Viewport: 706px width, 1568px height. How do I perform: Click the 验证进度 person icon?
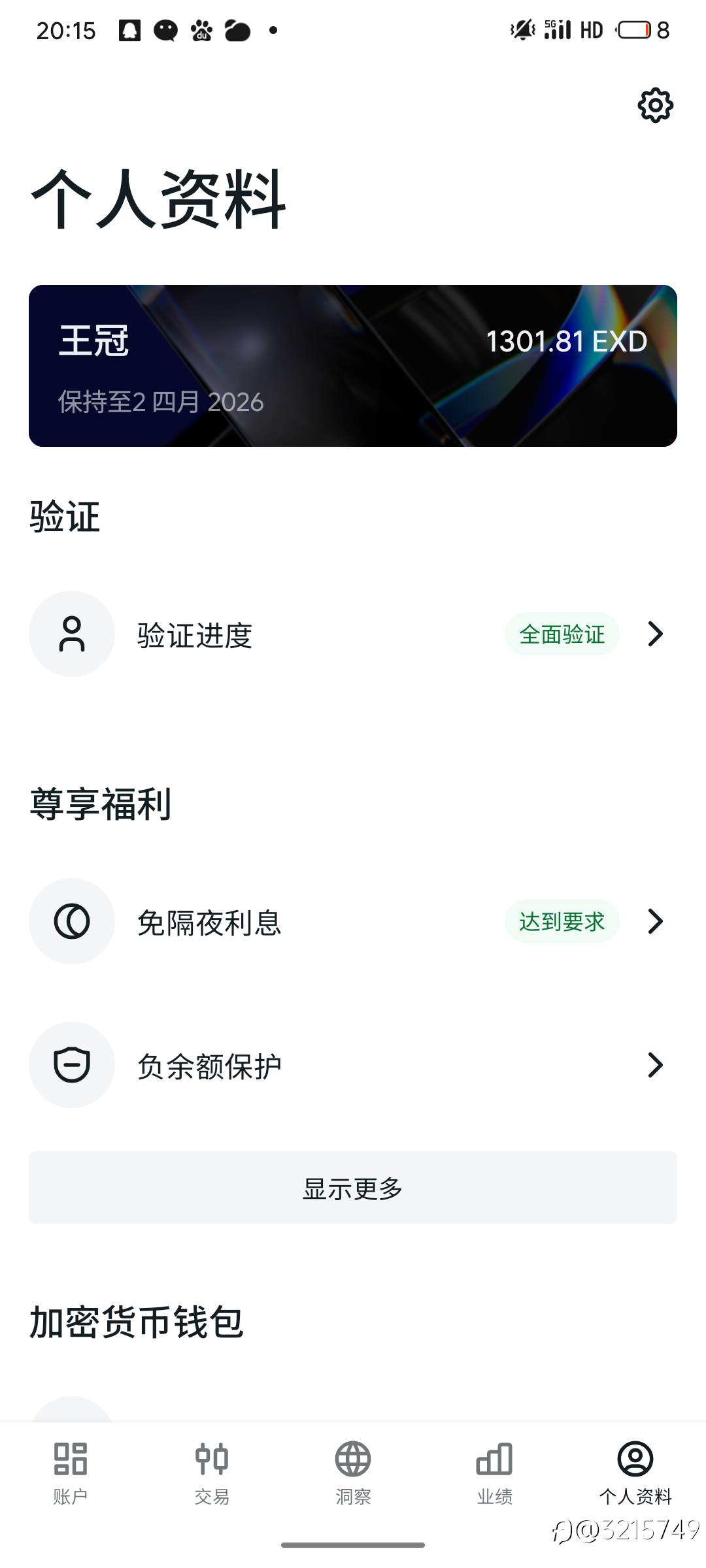(x=72, y=633)
